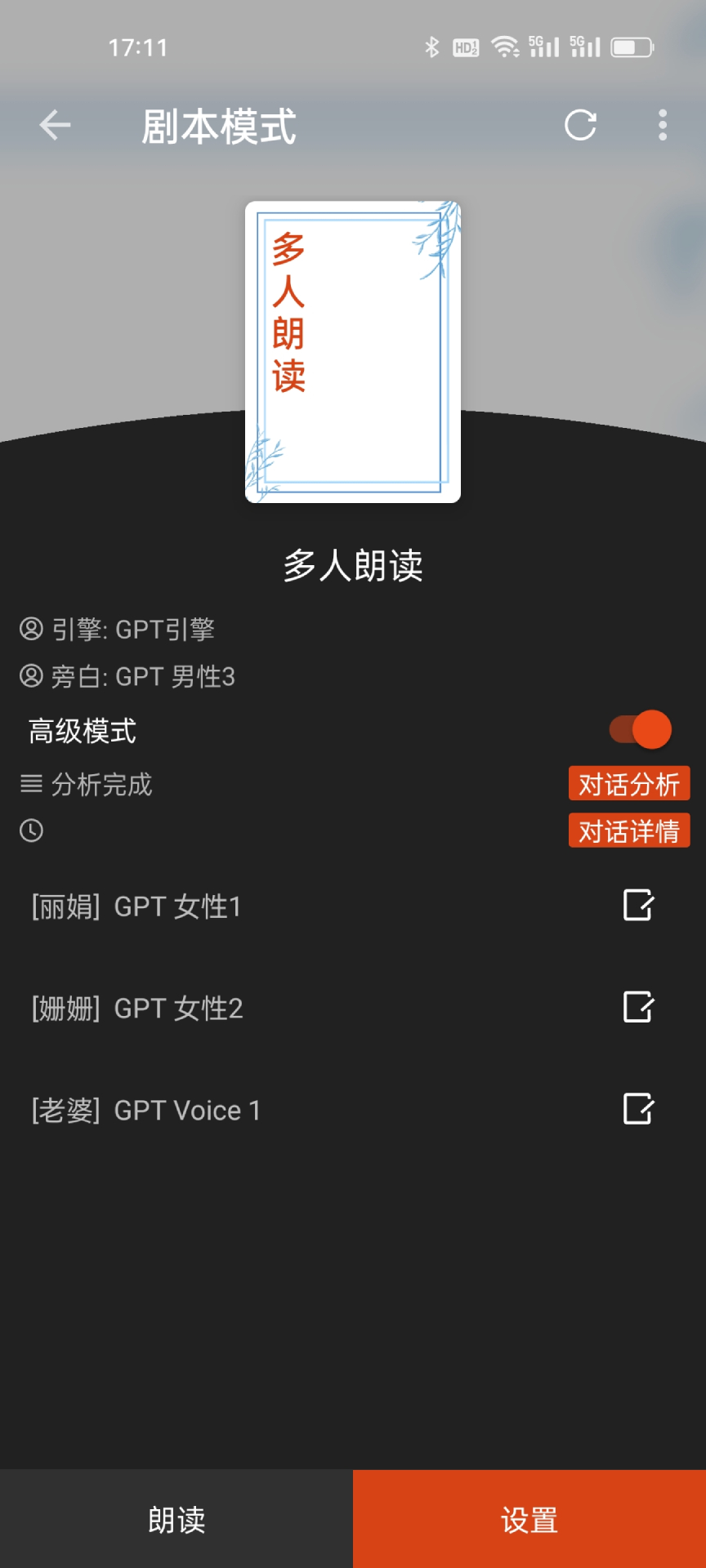Click the back arrow to exit 剧本模式

click(x=54, y=125)
